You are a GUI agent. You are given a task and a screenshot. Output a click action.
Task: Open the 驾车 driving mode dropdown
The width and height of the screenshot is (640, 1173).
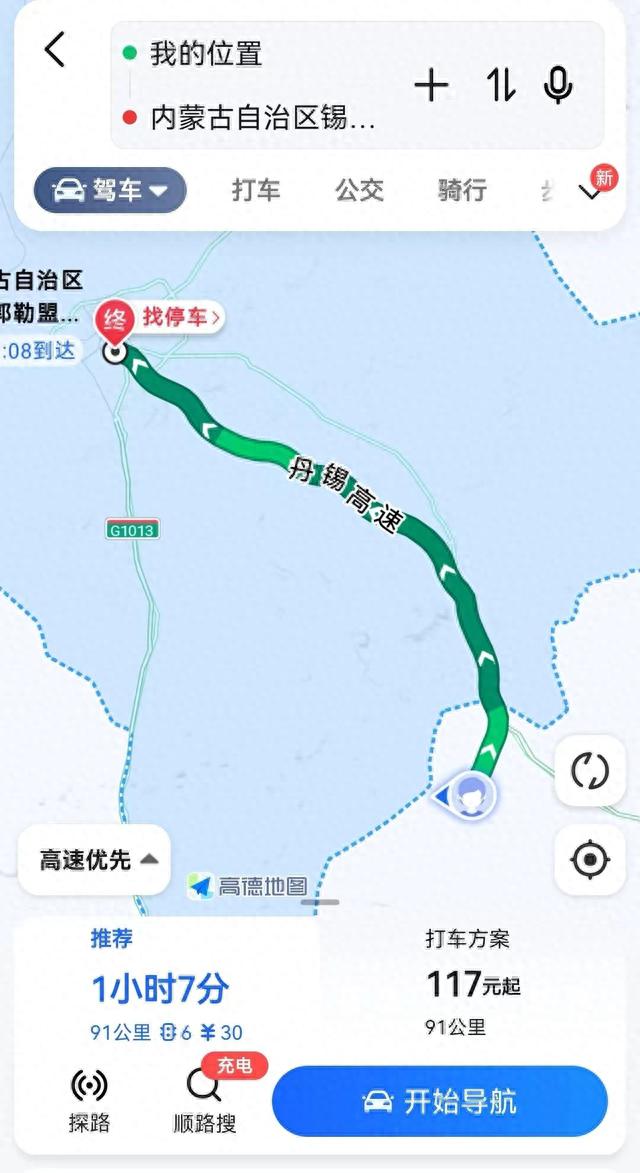tap(110, 190)
